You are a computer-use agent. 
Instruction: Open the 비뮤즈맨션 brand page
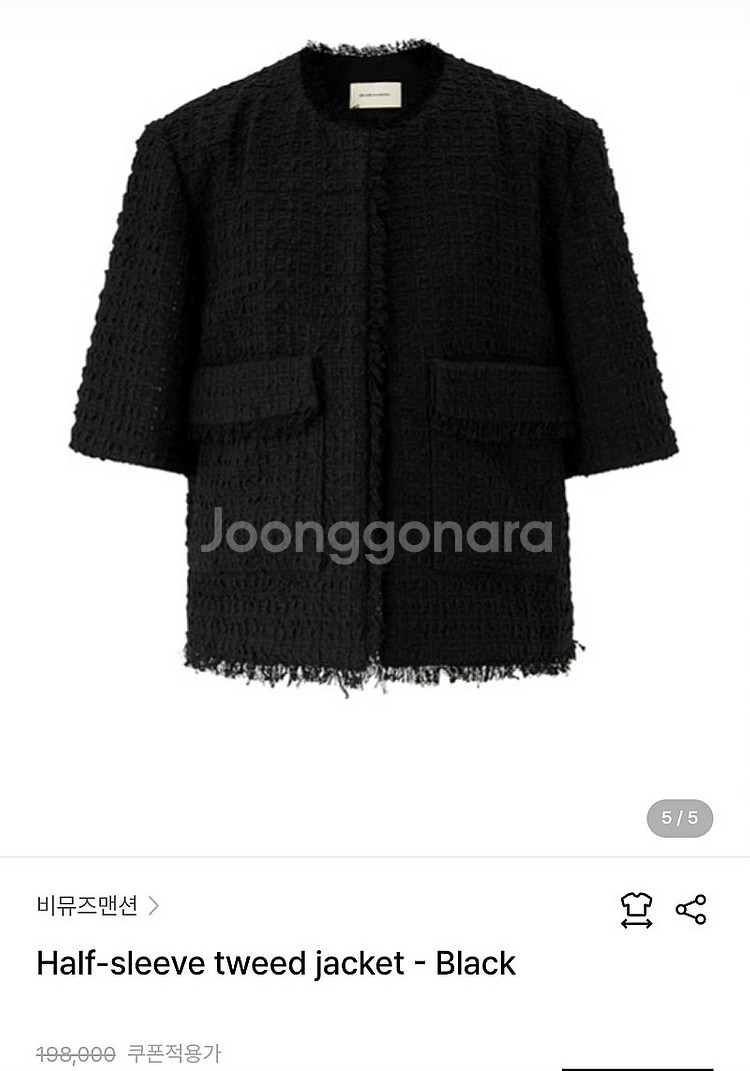click(97, 906)
